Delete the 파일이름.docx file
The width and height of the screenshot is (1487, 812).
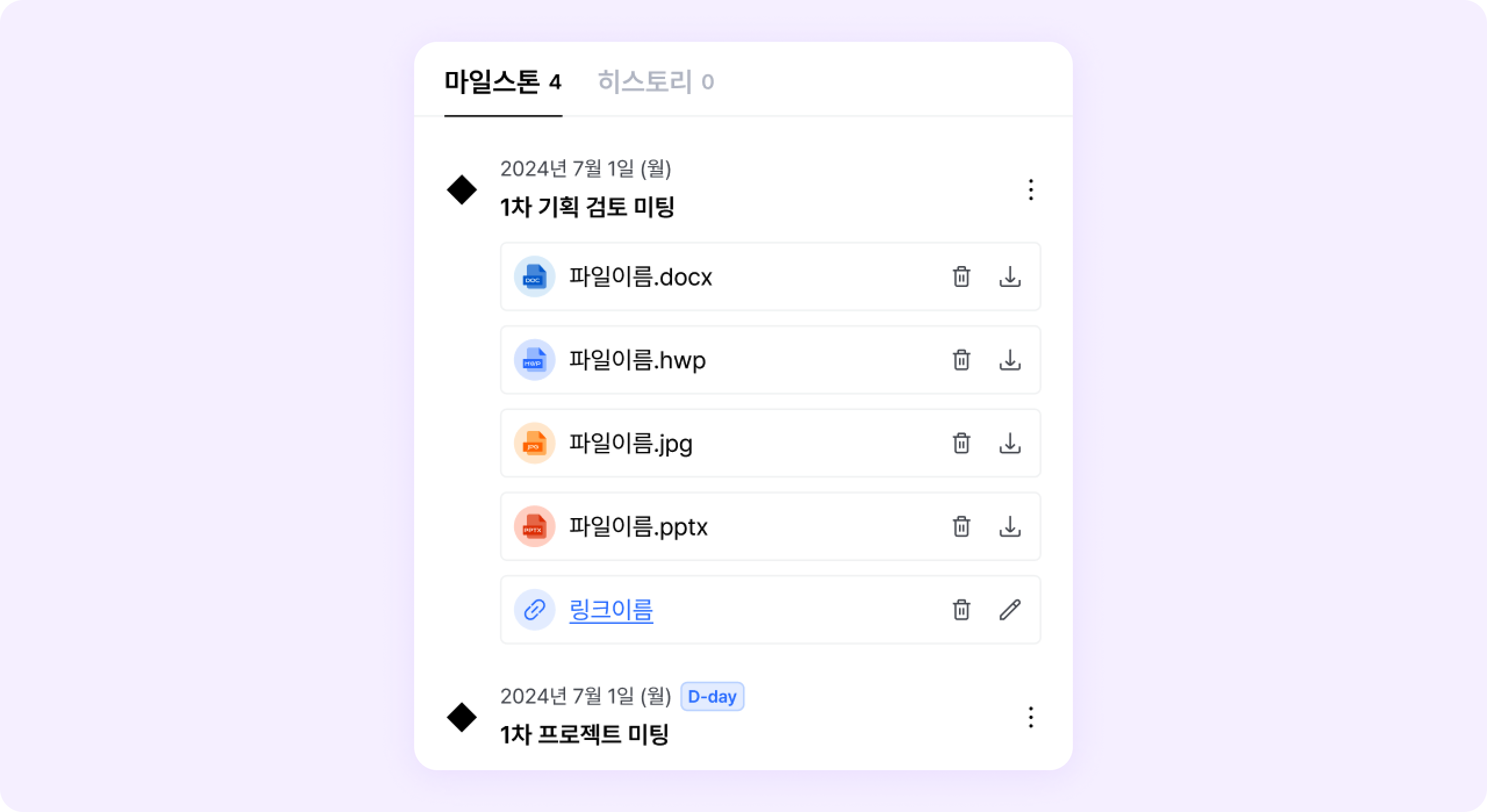(961, 276)
